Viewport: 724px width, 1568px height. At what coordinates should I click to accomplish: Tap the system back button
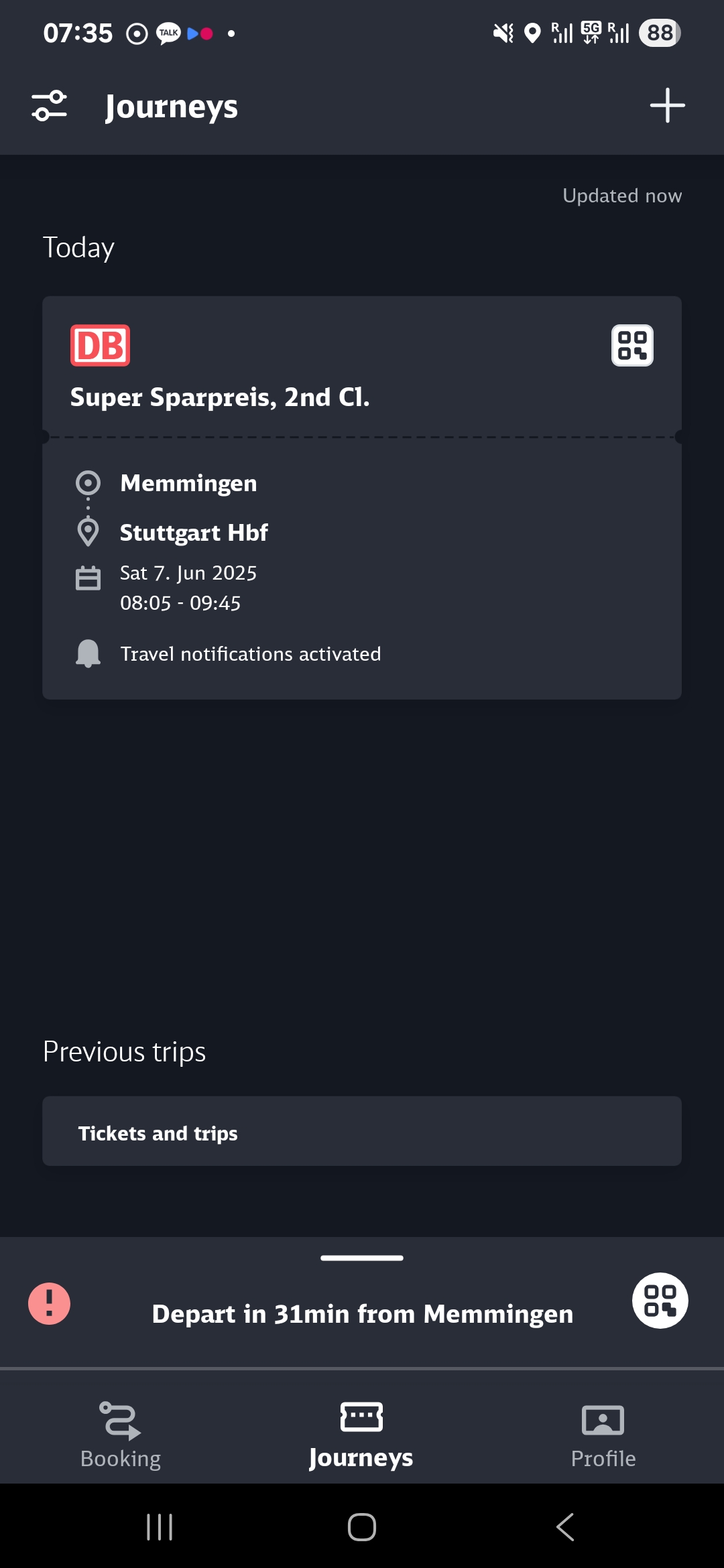tap(565, 1527)
